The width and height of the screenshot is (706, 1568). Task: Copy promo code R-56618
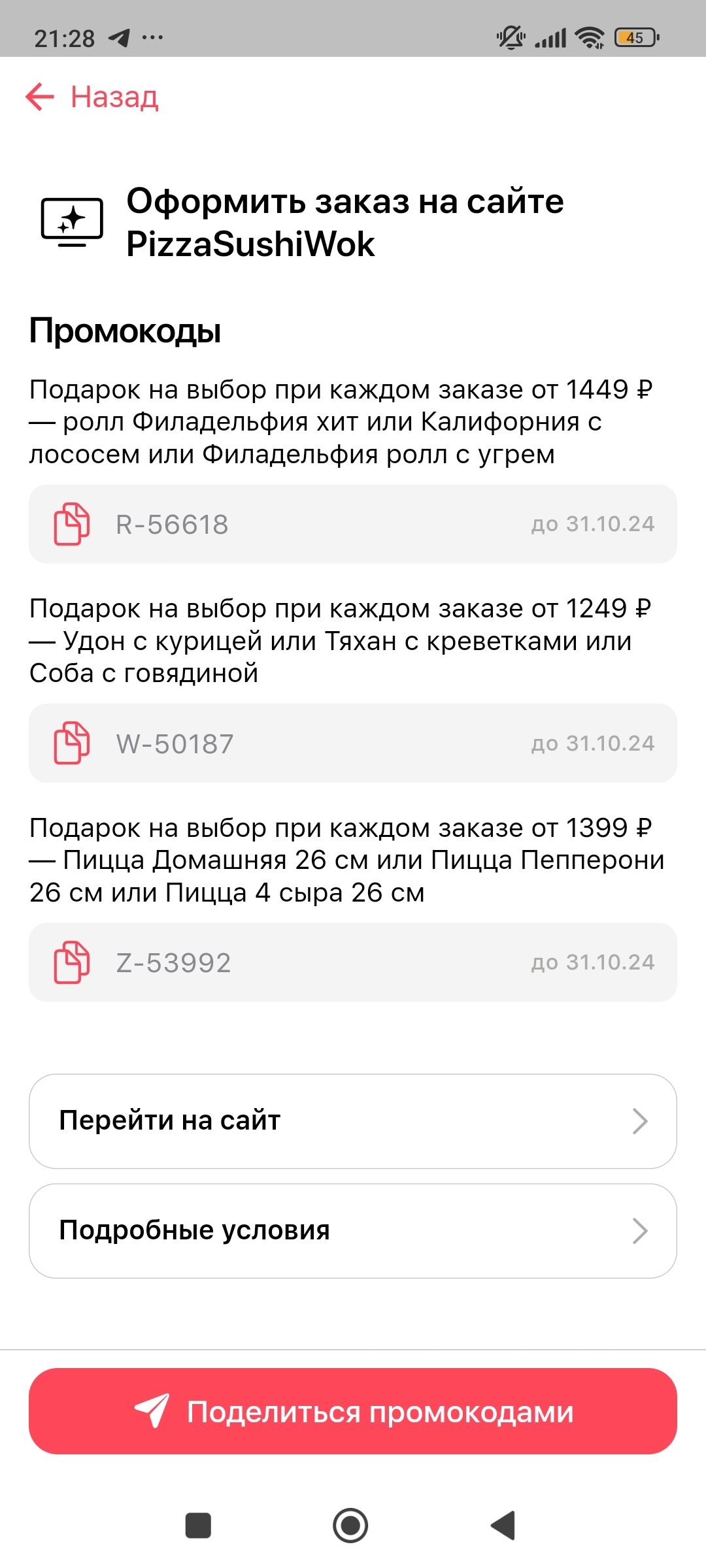click(x=71, y=524)
